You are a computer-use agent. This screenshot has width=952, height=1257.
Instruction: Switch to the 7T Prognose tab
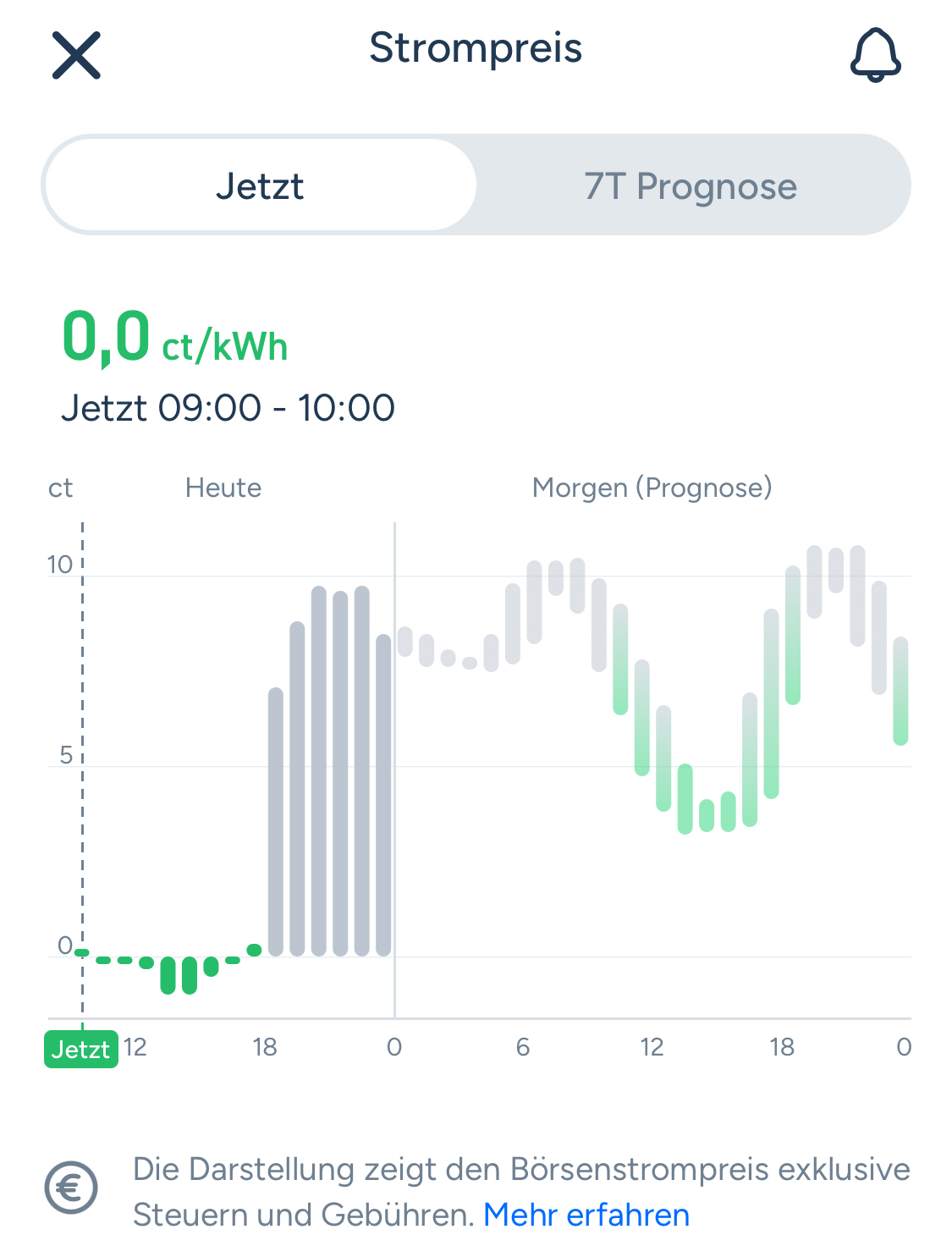point(691,185)
